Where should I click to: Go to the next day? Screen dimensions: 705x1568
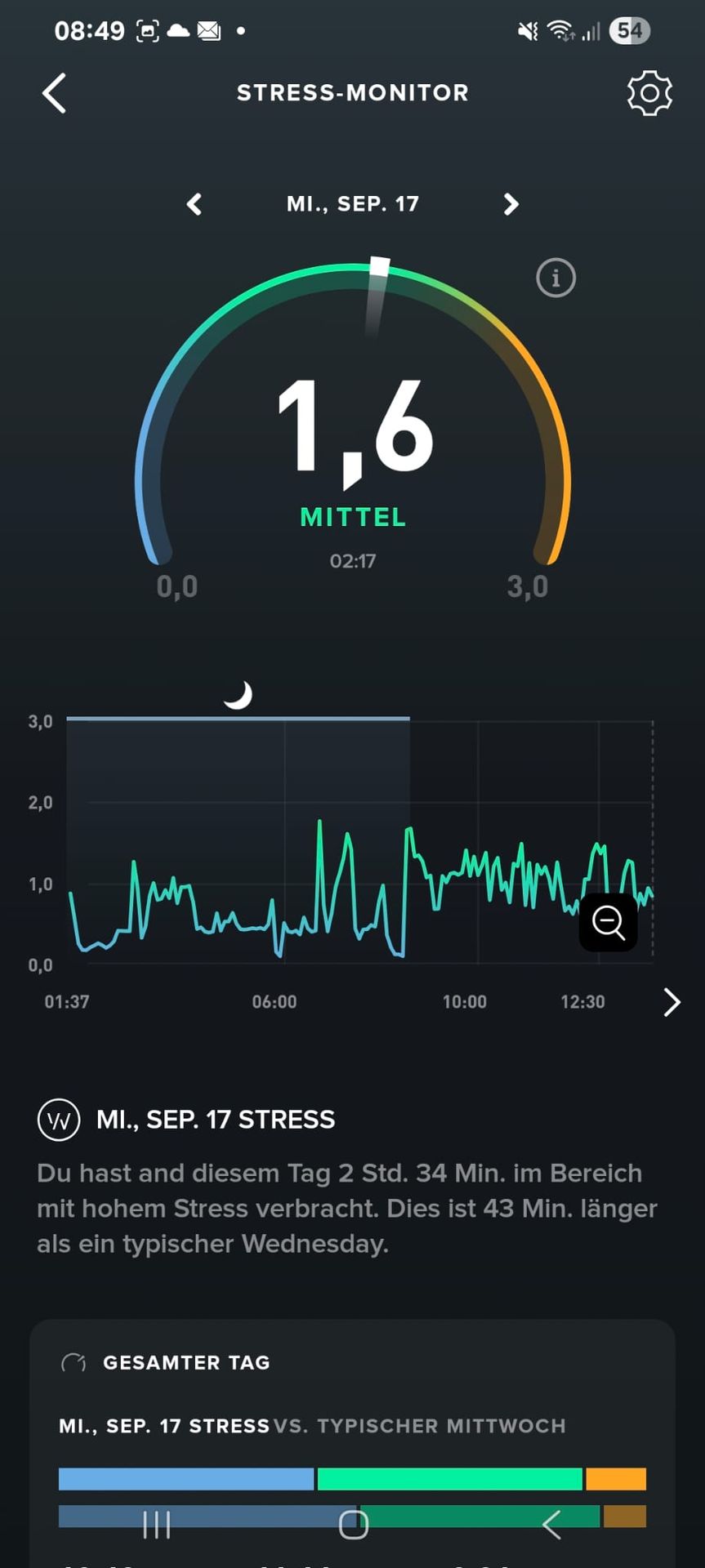pyautogui.click(x=511, y=204)
